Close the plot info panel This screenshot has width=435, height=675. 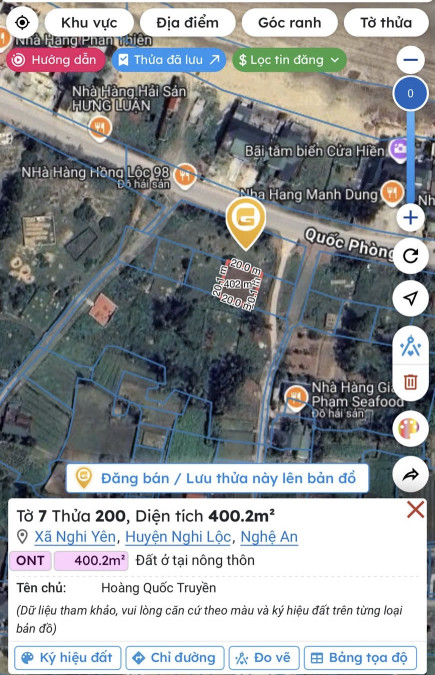[415, 510]
